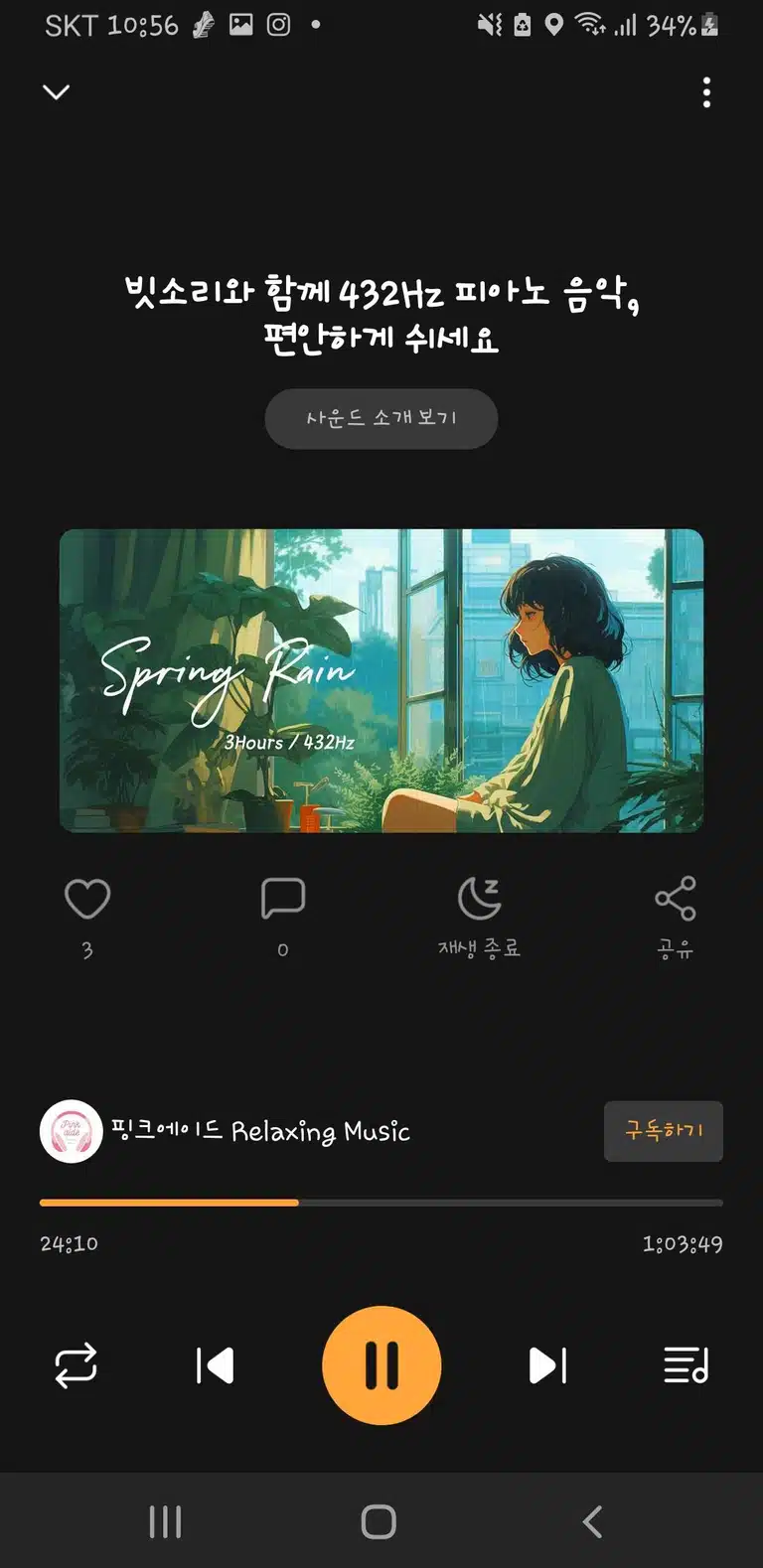Open the three-dot overflow menu
The image size is (763, 1568).
pyautogui.click(x=706, y=92)
